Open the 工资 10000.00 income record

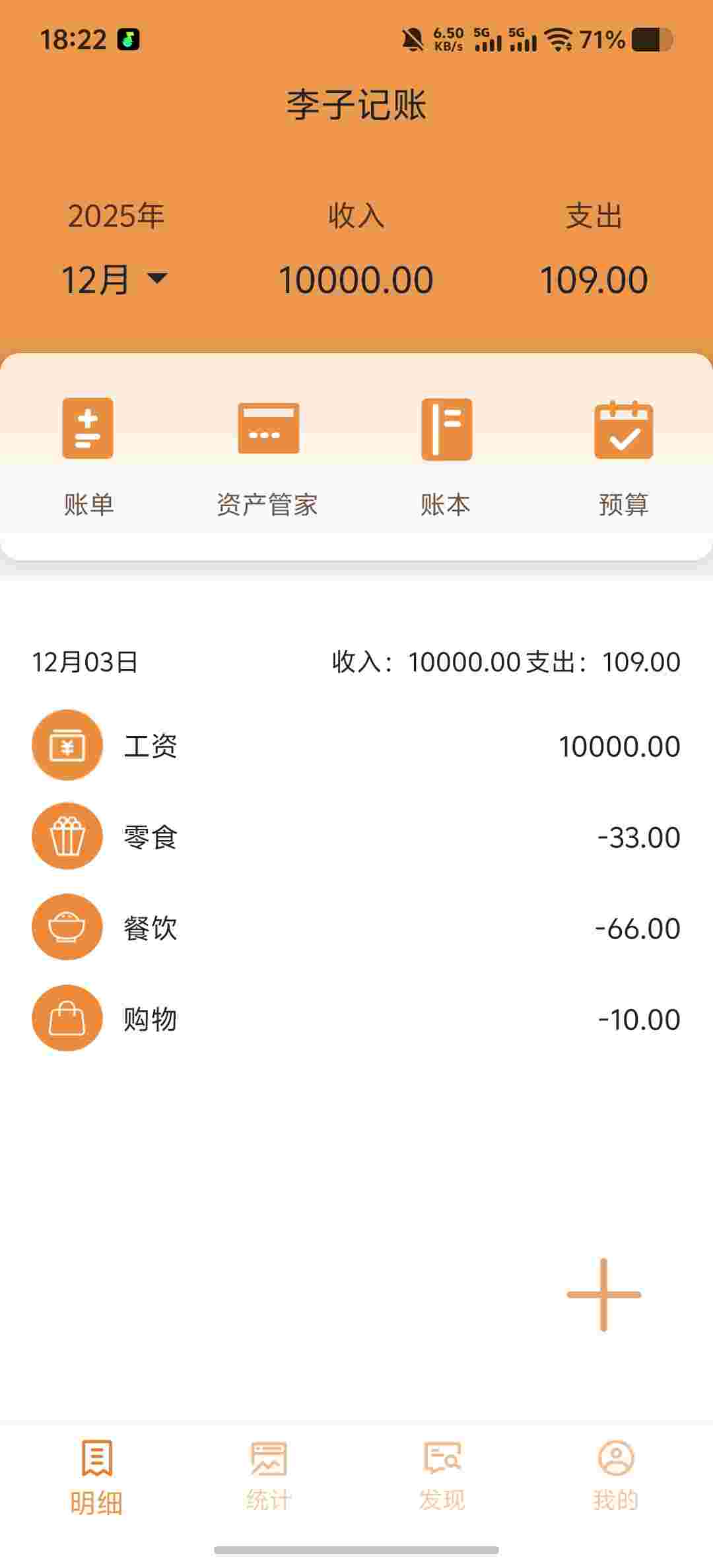click(356, 746)
